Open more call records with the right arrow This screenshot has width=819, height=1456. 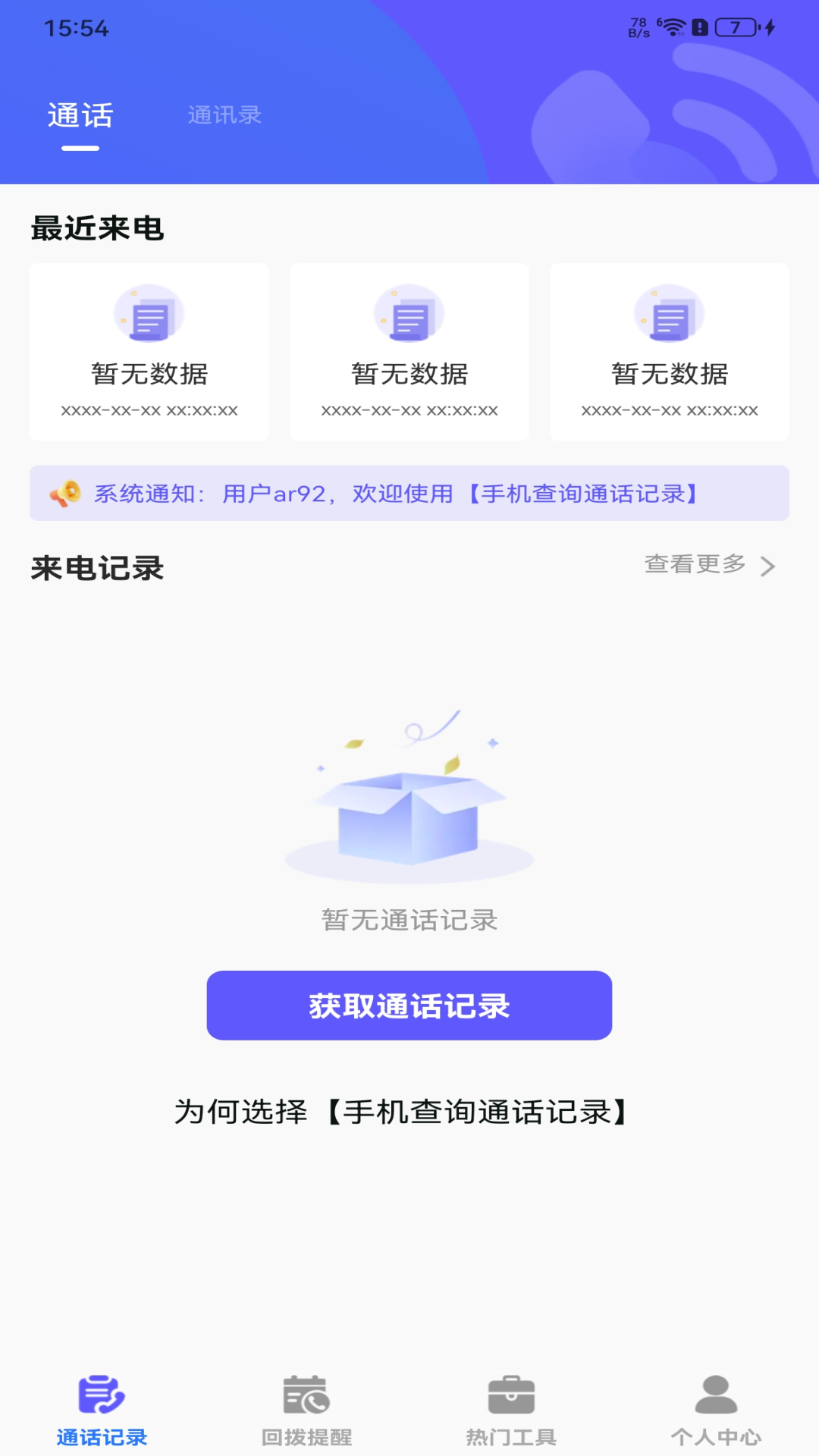pos(770,566)
